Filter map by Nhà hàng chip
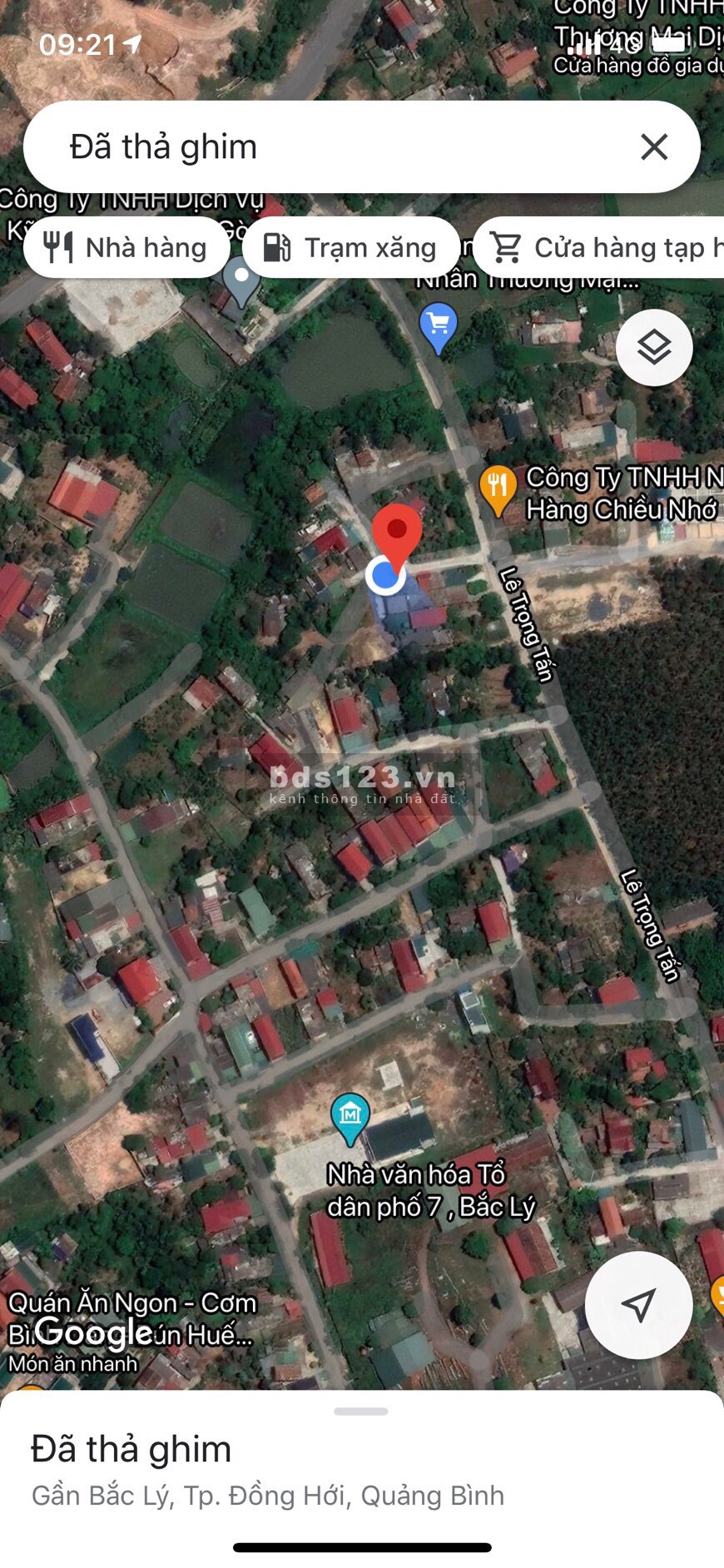The image size is (724, 1568). (126, 248)
